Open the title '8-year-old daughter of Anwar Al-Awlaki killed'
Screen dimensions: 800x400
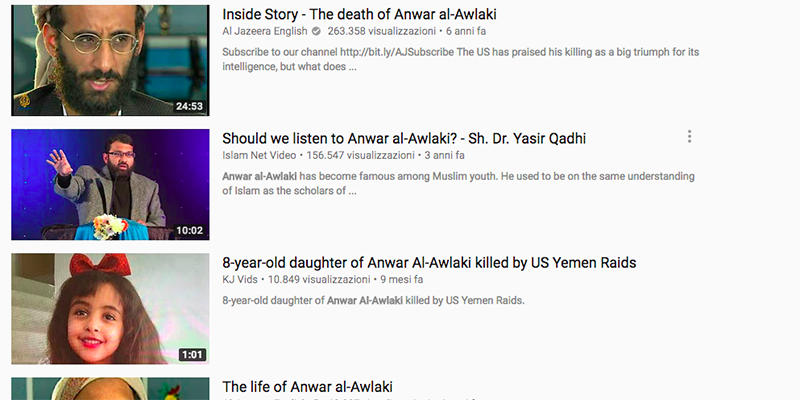[x=429, y=263]
